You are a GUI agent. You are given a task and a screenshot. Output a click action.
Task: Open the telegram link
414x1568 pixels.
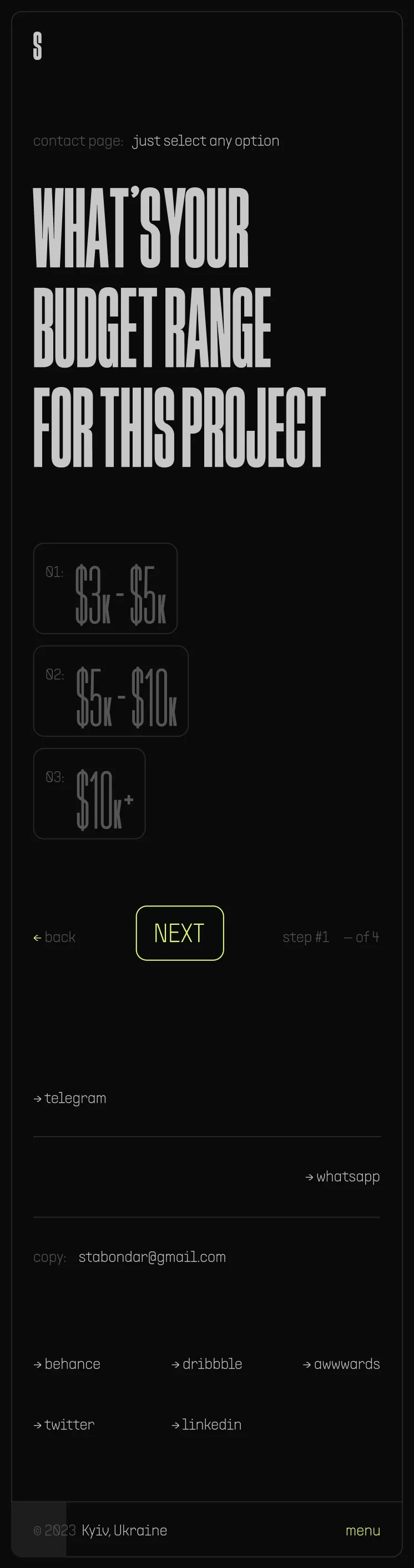[70, 1098]
